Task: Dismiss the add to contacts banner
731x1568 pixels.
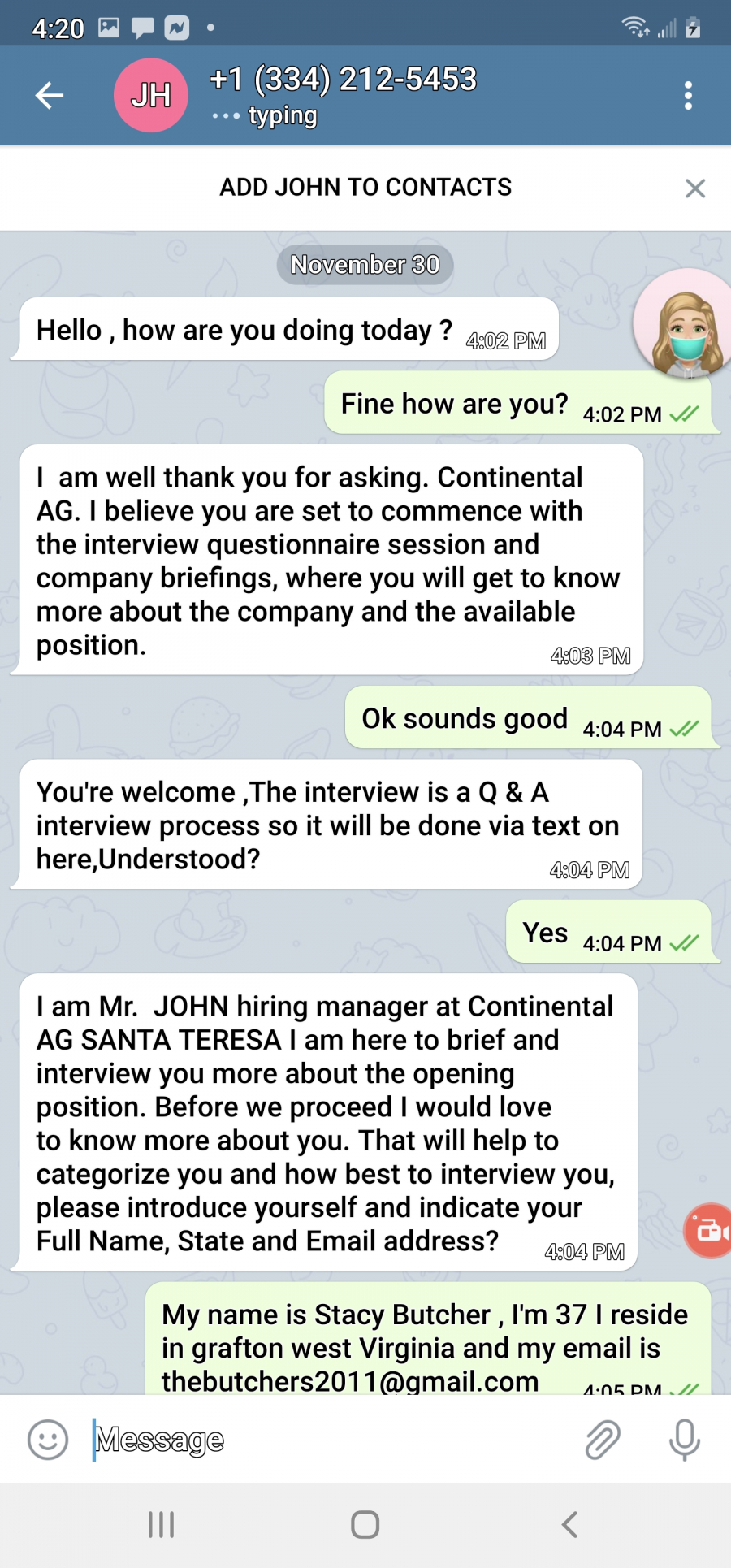Action: (x=695, y=188)
